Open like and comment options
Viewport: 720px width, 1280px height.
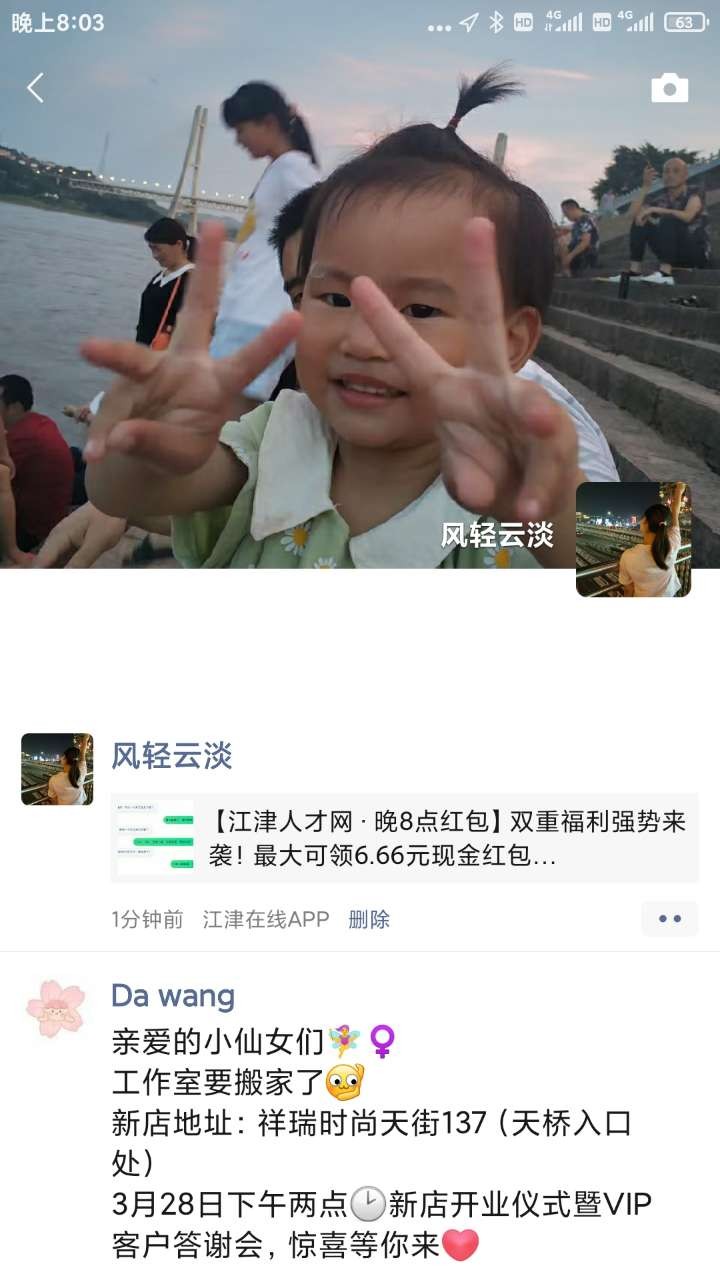[x=669, y=919]
